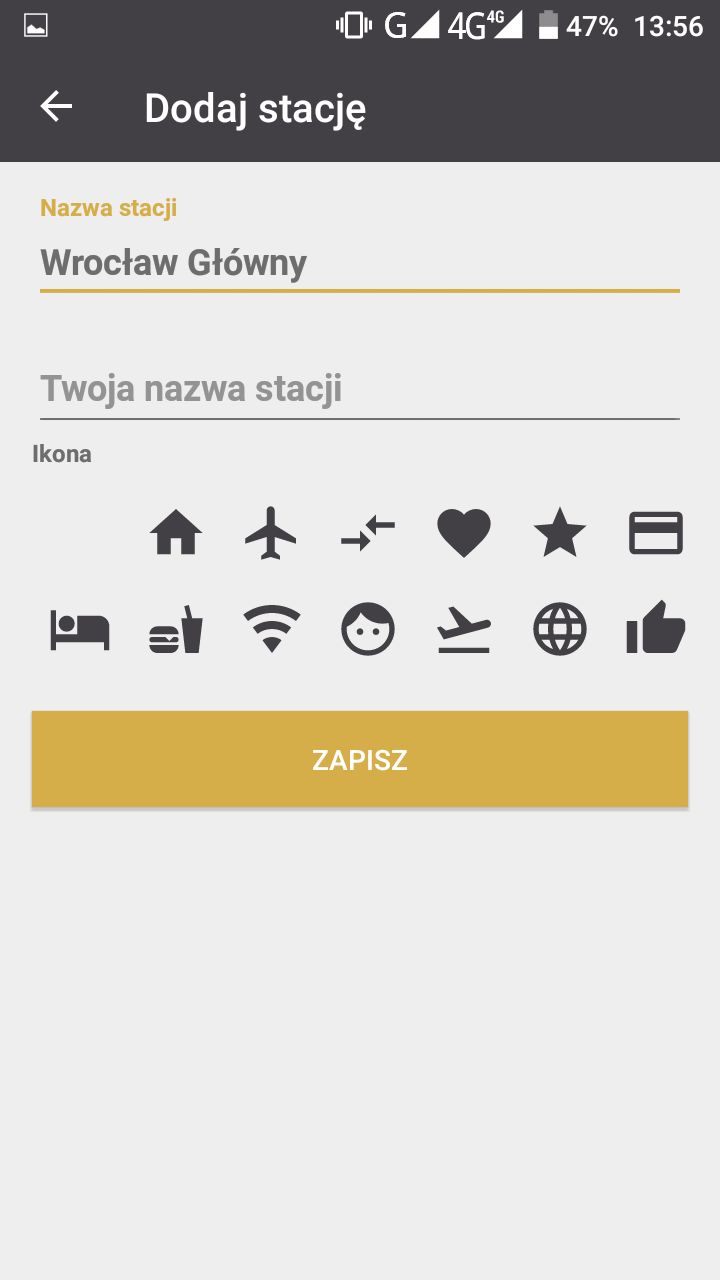Select the bed icon
This screenshot has width=720, height=1280.
tap(80, 631)
